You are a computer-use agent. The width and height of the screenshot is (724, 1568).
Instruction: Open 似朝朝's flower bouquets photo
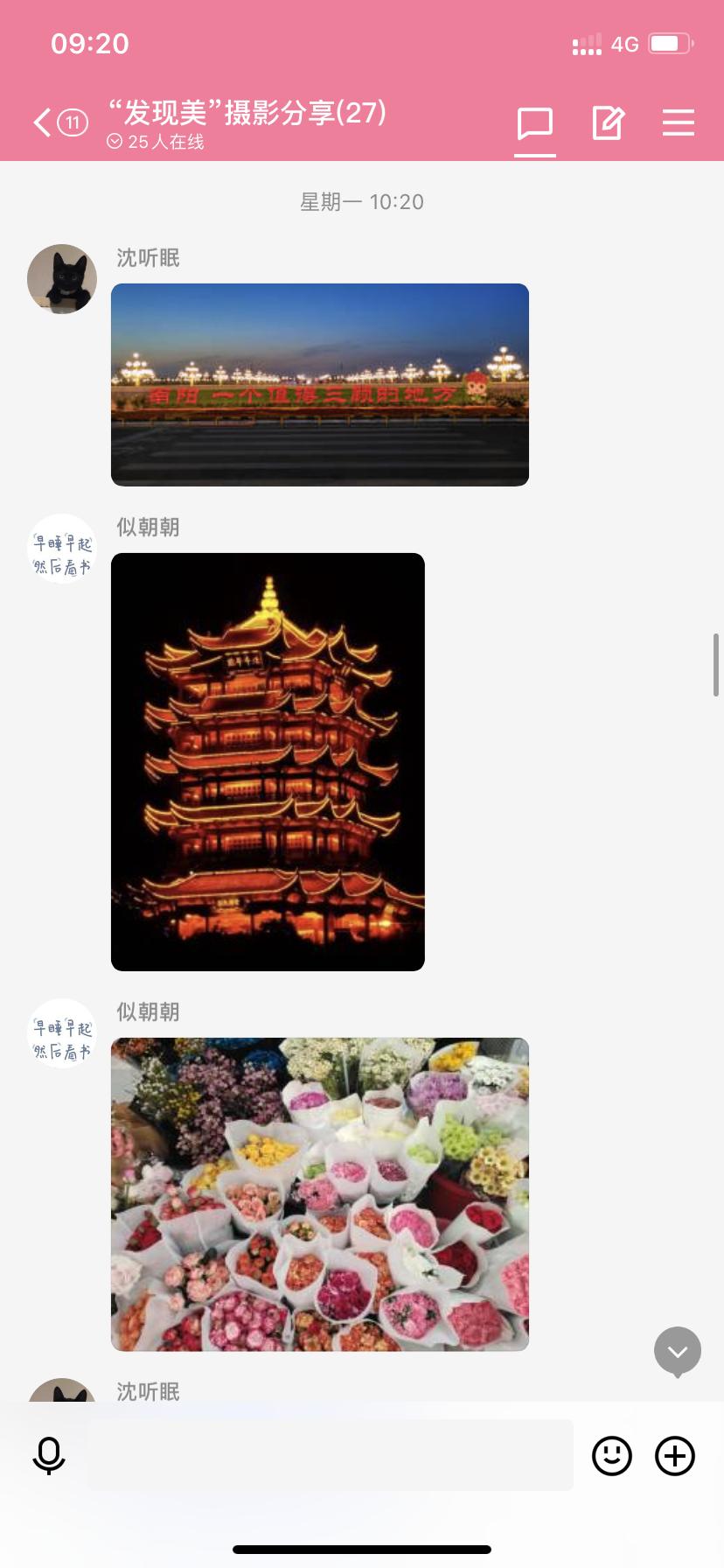[x=320, y=1193]
